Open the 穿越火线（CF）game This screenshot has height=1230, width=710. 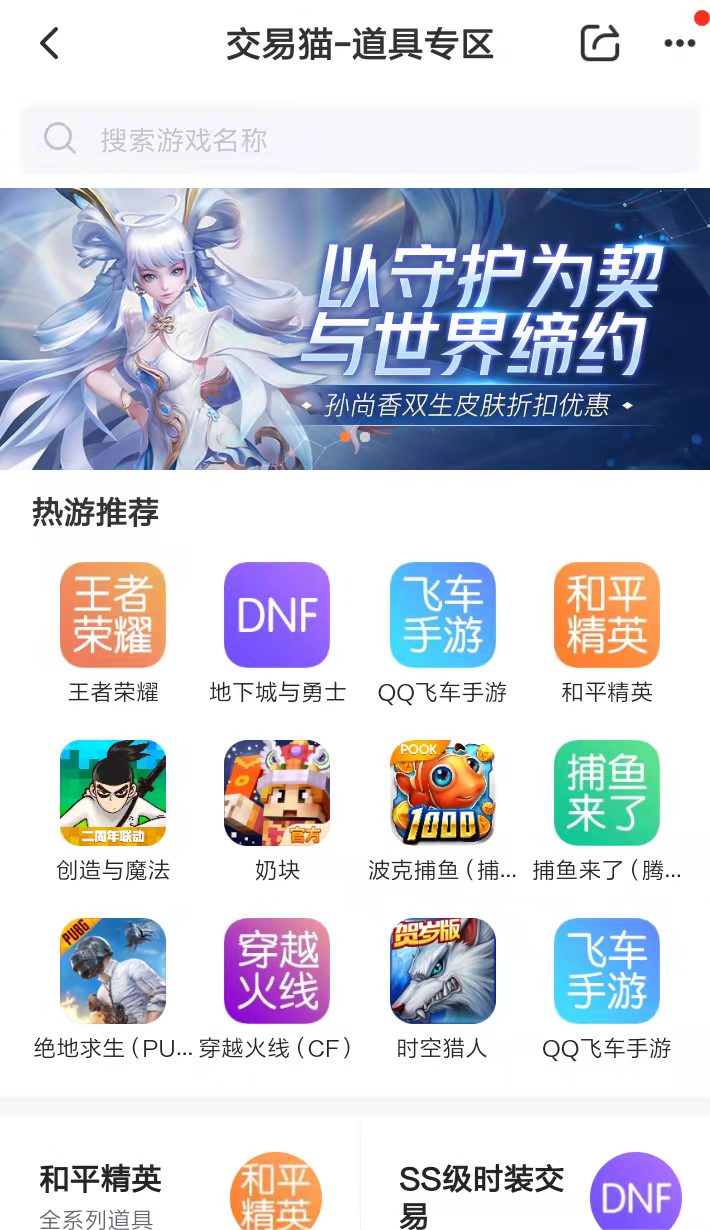point(277,971)
